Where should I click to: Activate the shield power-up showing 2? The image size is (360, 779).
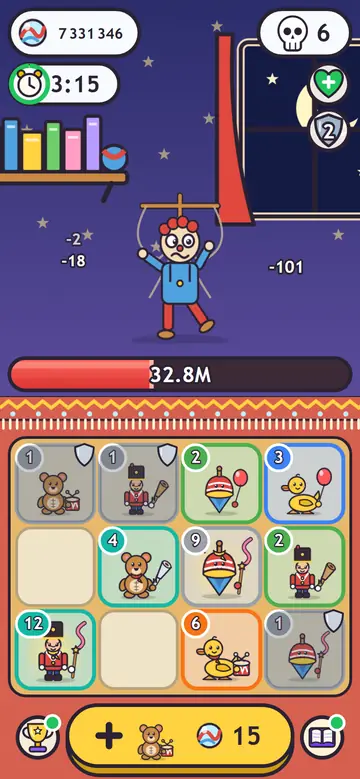(327, 130)
